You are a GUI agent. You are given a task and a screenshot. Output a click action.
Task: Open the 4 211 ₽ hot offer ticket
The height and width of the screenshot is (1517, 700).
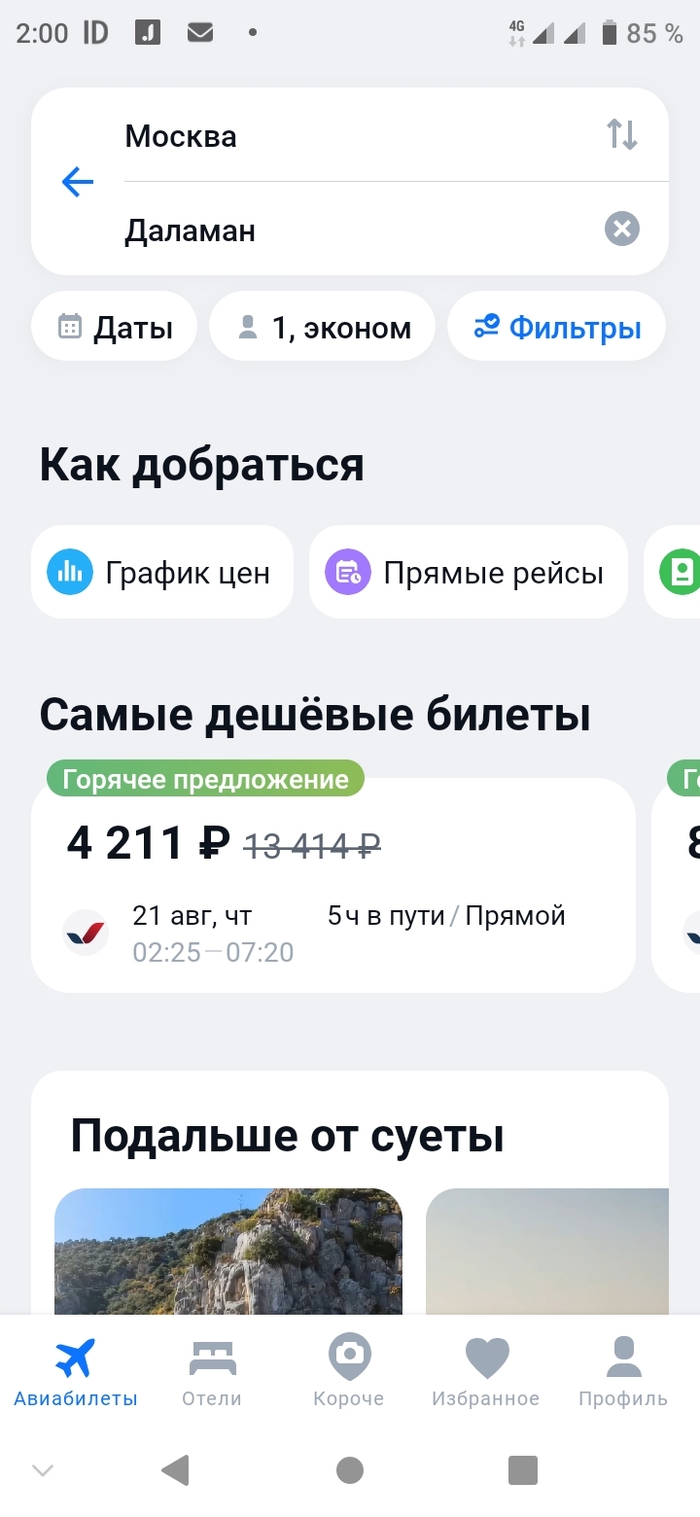pos(332,885)
